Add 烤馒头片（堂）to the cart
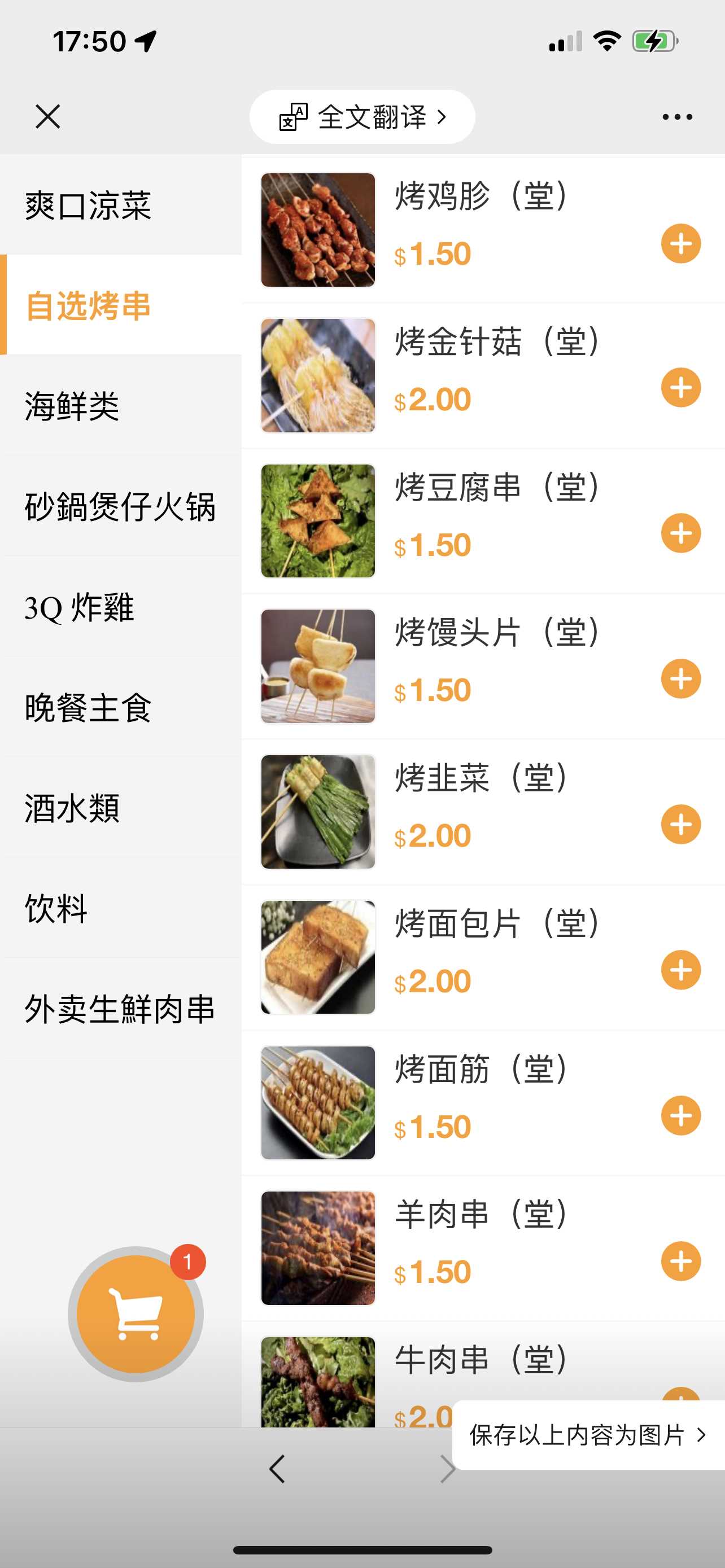The image size is (725, 1568). pyautogui.click(x=680, y=678)
